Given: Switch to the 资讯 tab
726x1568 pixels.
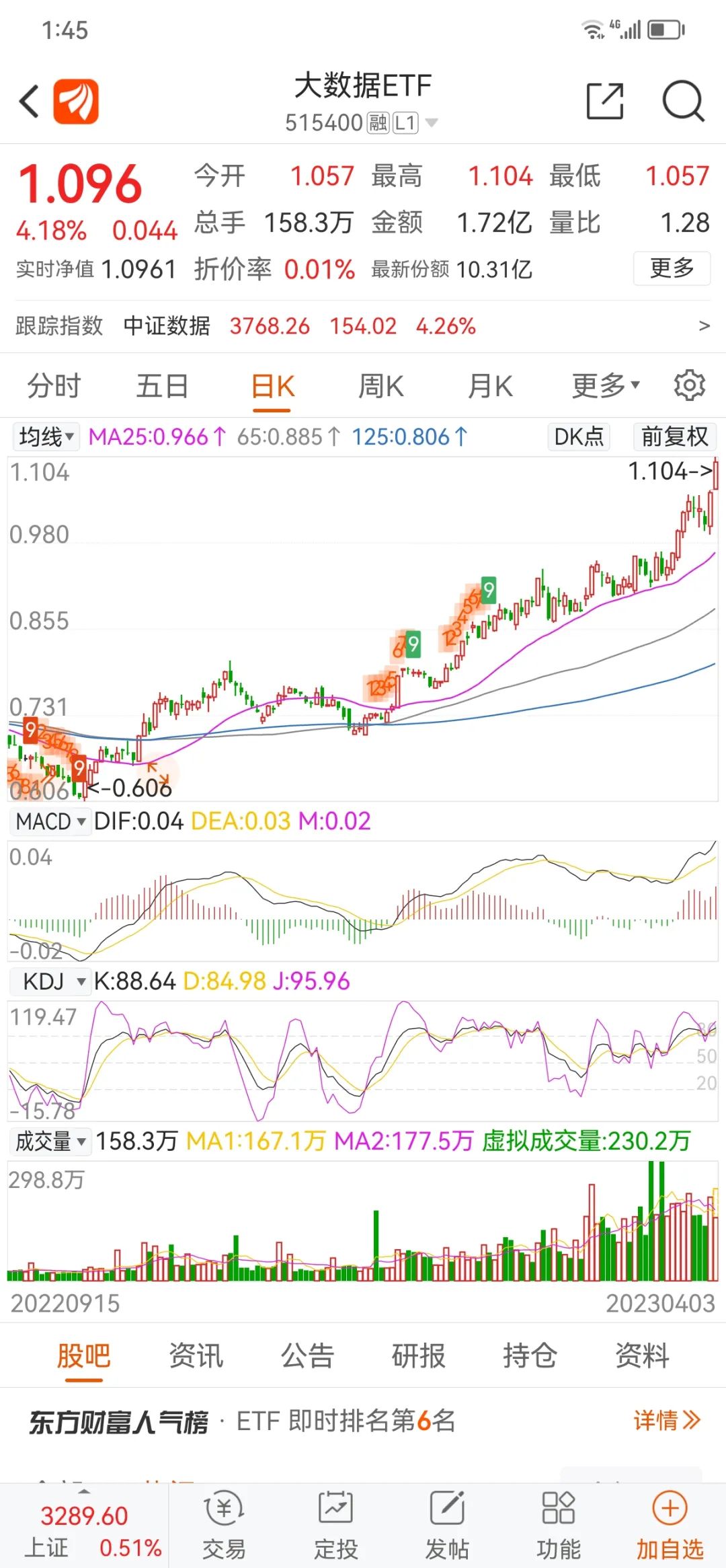Looking at the screenshot, I should coord(196,1355).
